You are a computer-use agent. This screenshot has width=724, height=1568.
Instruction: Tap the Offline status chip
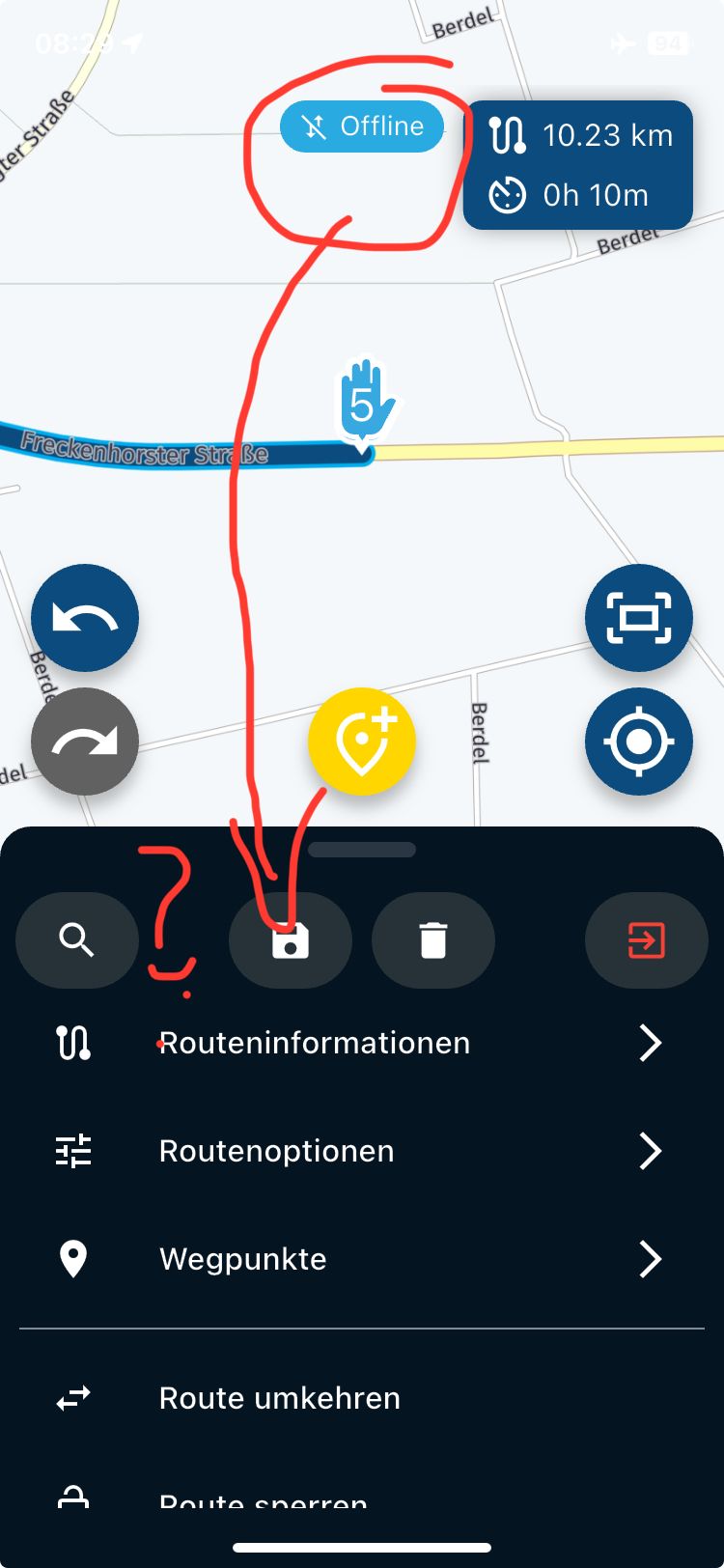[362, 126]
